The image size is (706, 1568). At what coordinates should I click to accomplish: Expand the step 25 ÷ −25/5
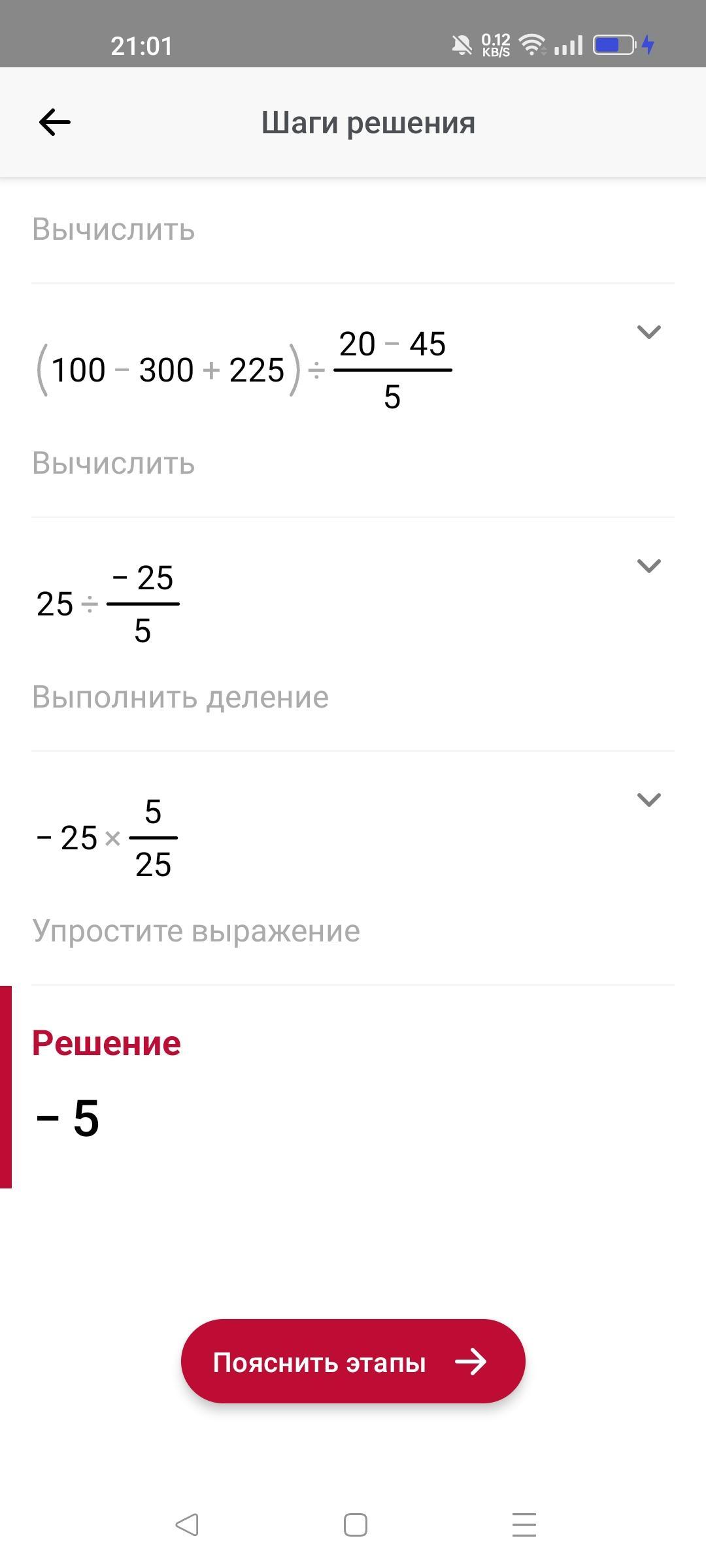pos(648,566)
